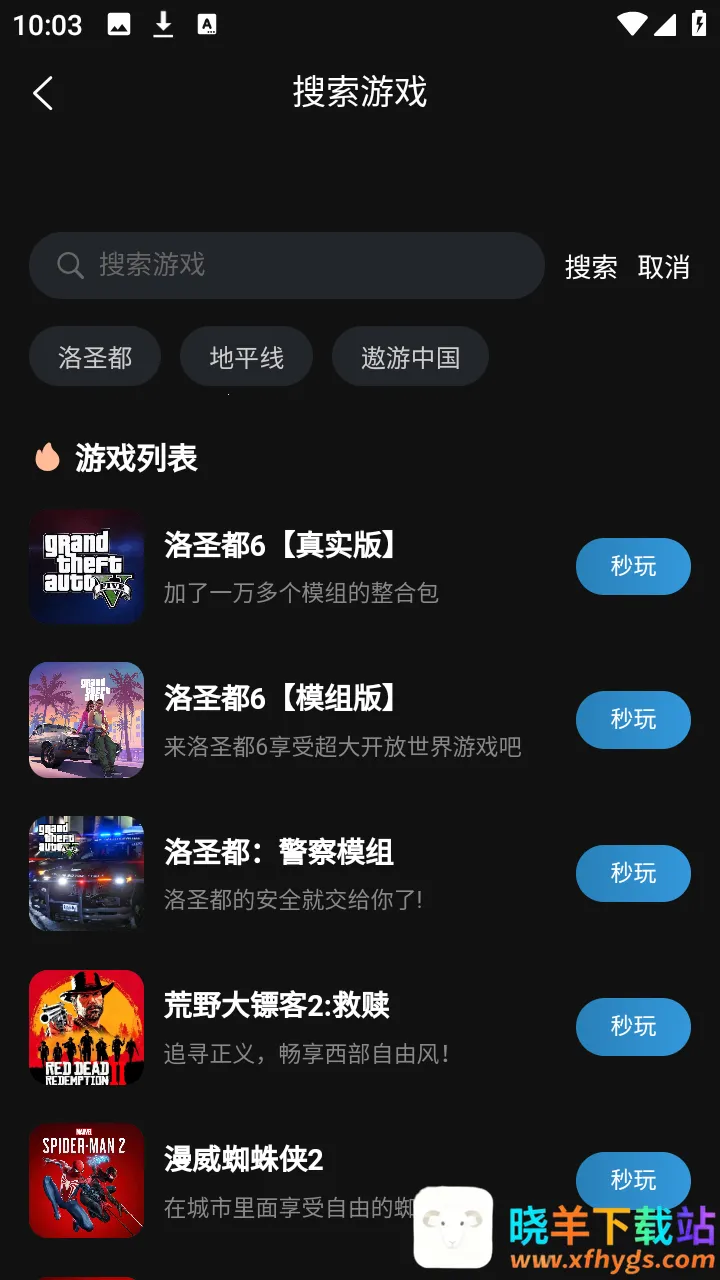Tap the 搜索 button
Screen dimensions: 720x1280
tap(591, 267)
